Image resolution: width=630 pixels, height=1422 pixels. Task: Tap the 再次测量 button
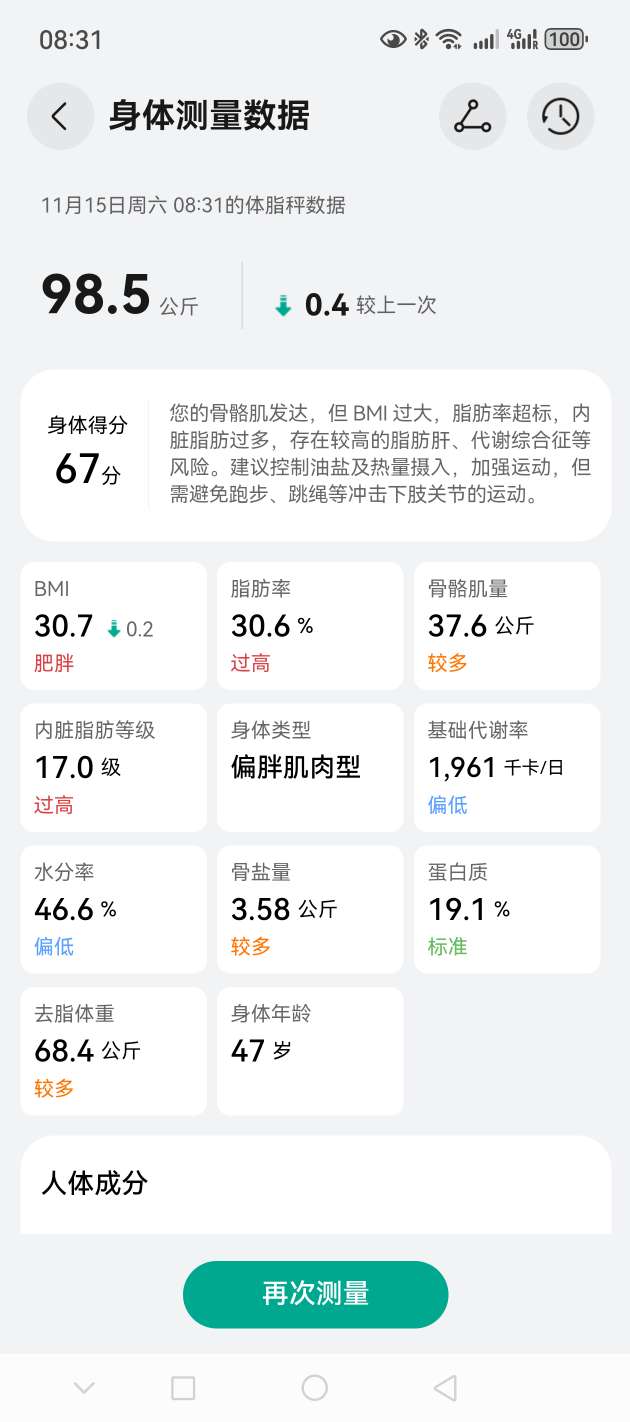[x=315, y=1294]
